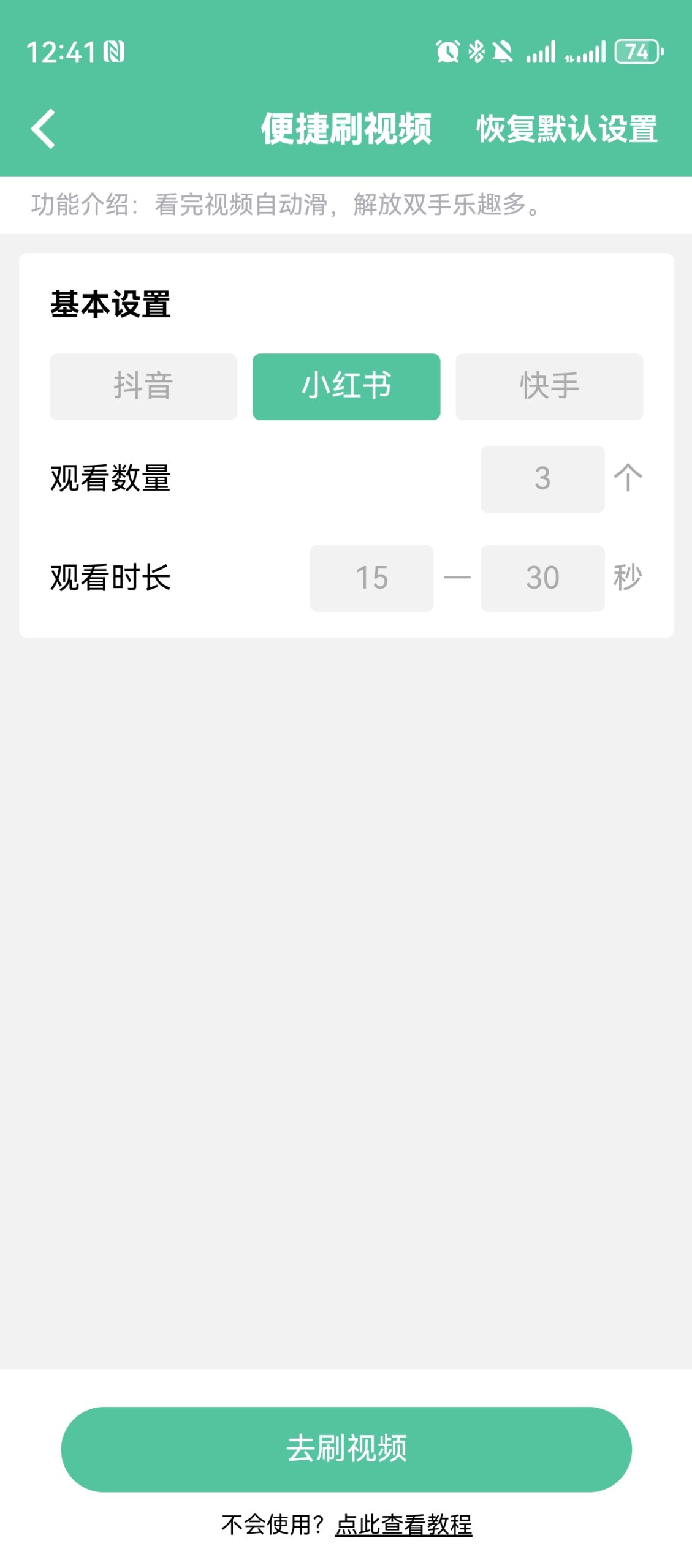Tap the Bluetooth status icon
Screen dimensions: 692x1568
[x=476, y=52]
